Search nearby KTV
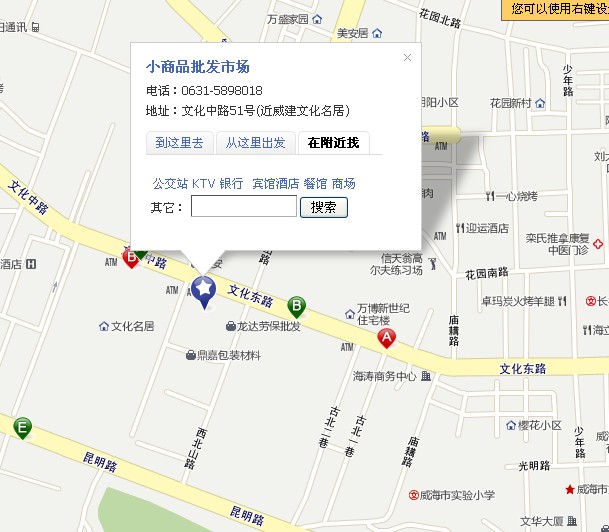 tap(204, 184)
